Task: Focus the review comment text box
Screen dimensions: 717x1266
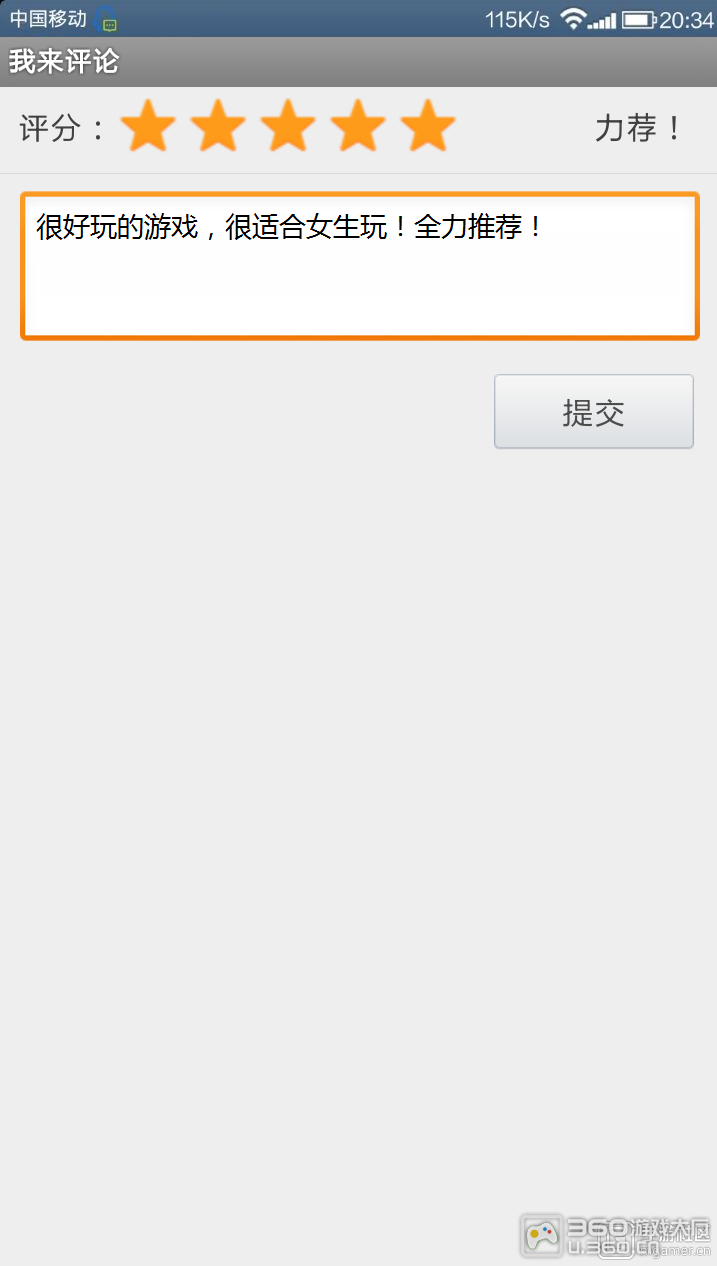Action: pos(359,266)
